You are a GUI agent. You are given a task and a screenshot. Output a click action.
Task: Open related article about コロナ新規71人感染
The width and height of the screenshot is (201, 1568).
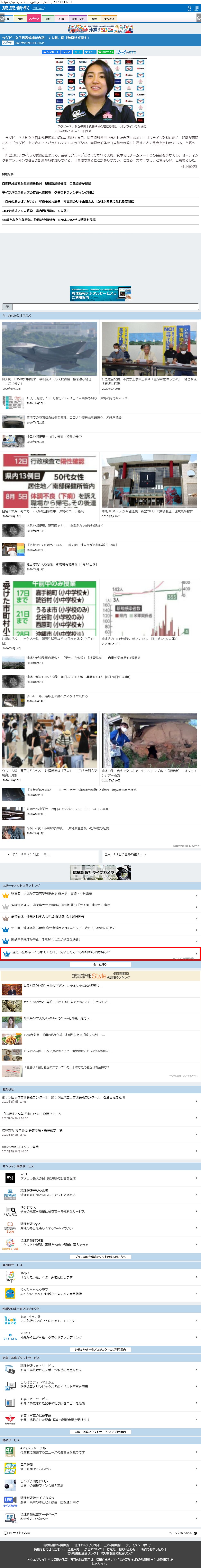(x=36, y=211)
